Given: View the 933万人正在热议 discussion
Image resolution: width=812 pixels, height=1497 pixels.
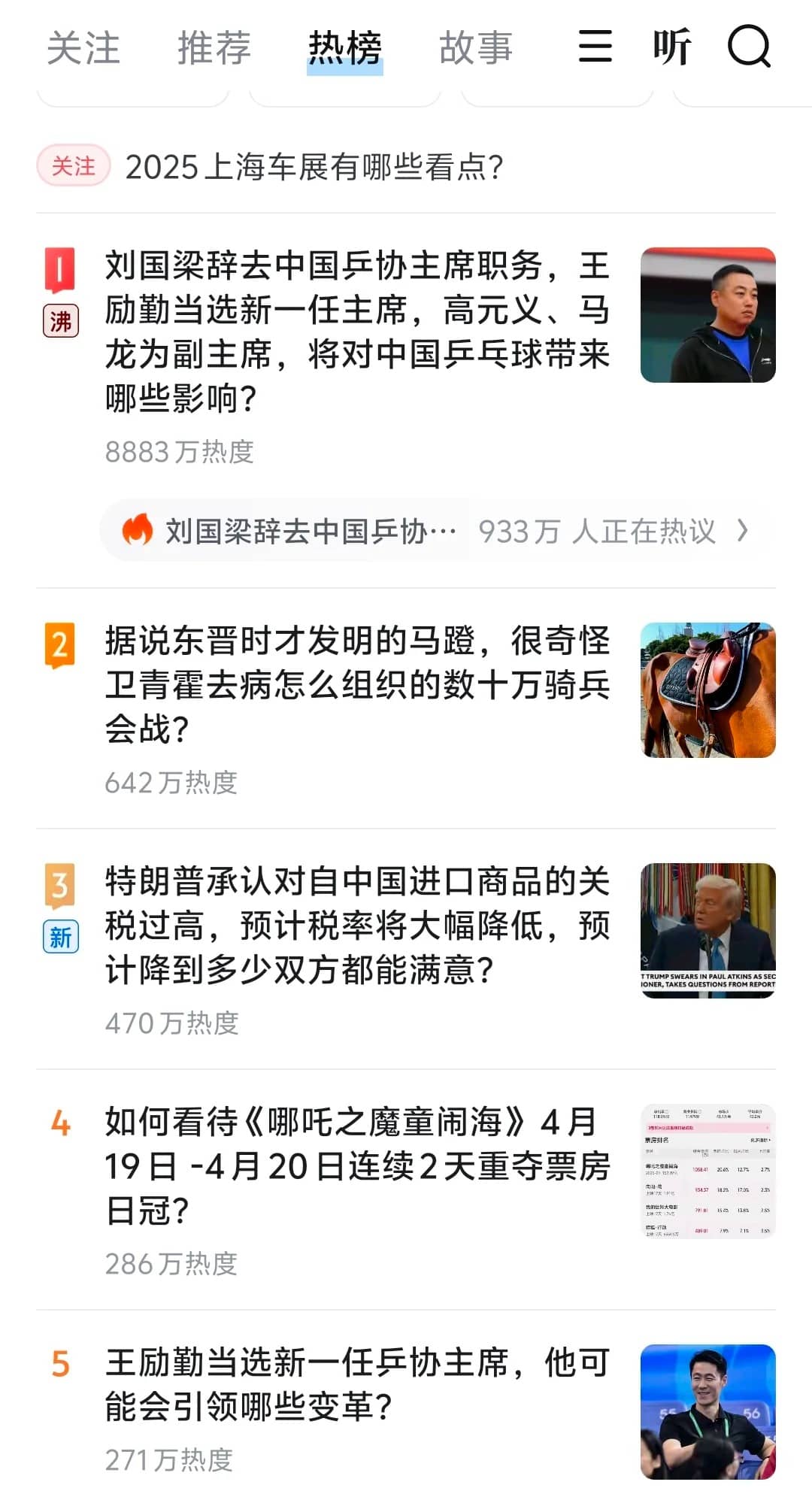Looking at the screenshot, I should pos(436,532).
